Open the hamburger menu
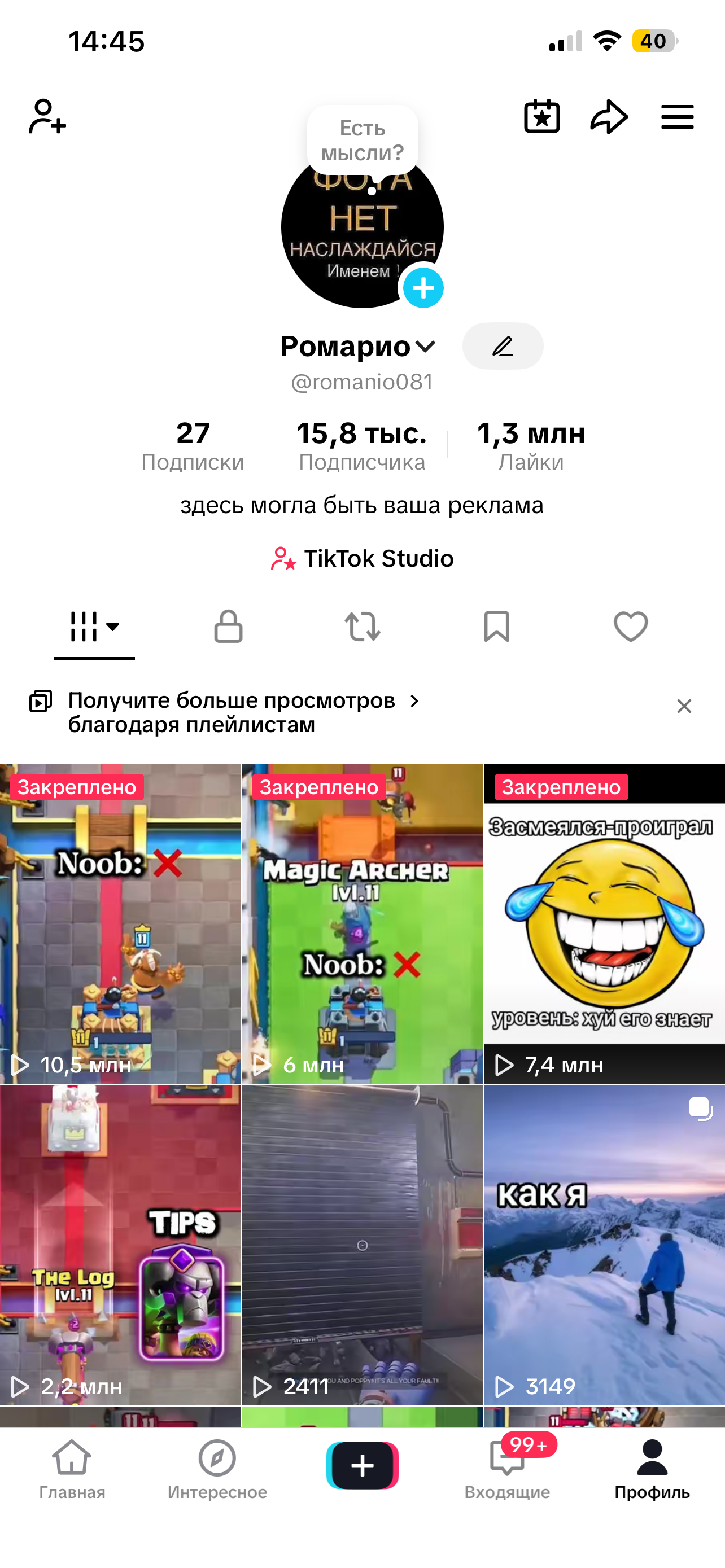This screenshot has width=725, height=1568. (677, 116)
